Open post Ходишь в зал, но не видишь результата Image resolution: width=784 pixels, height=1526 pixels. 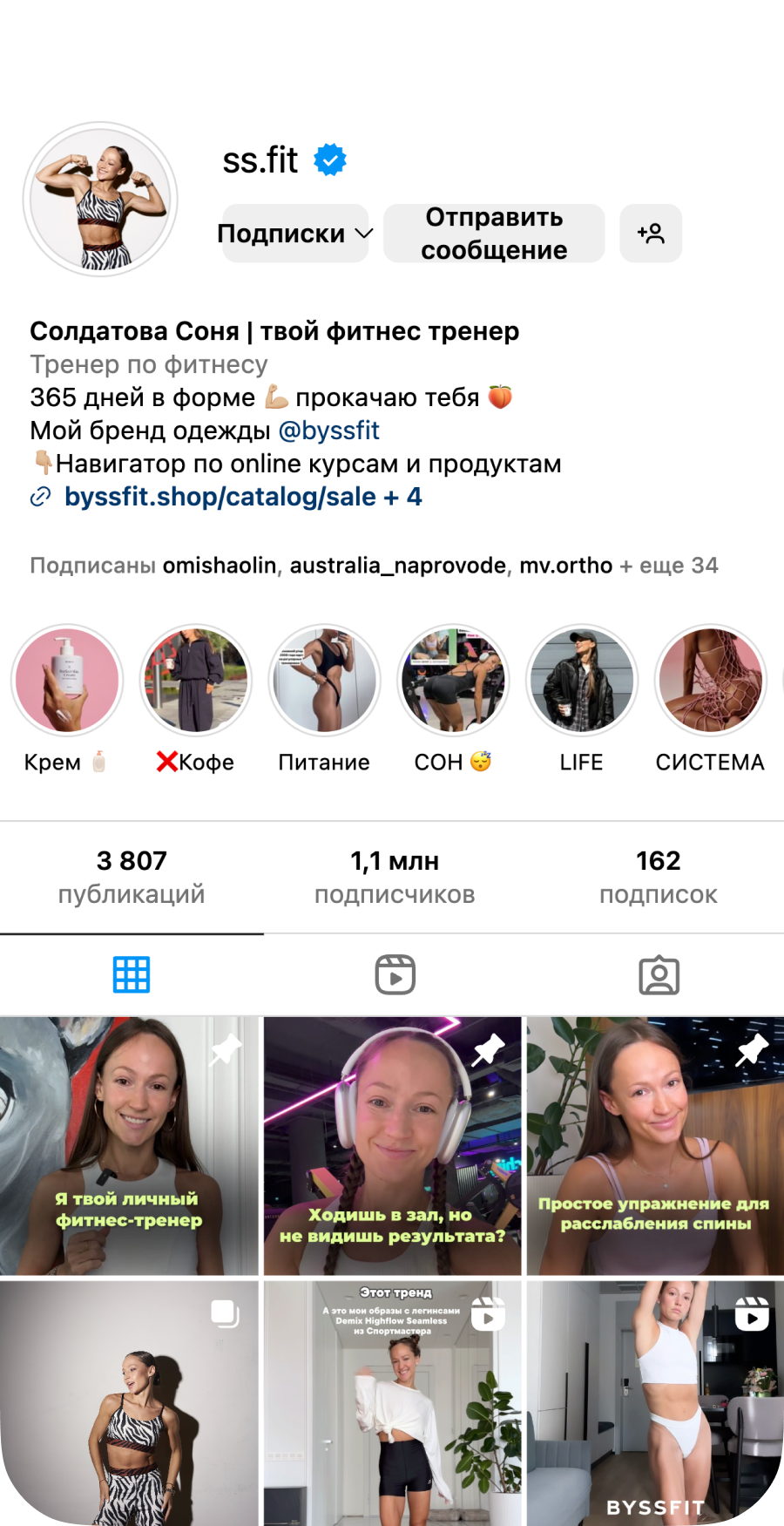point(393,1145)
